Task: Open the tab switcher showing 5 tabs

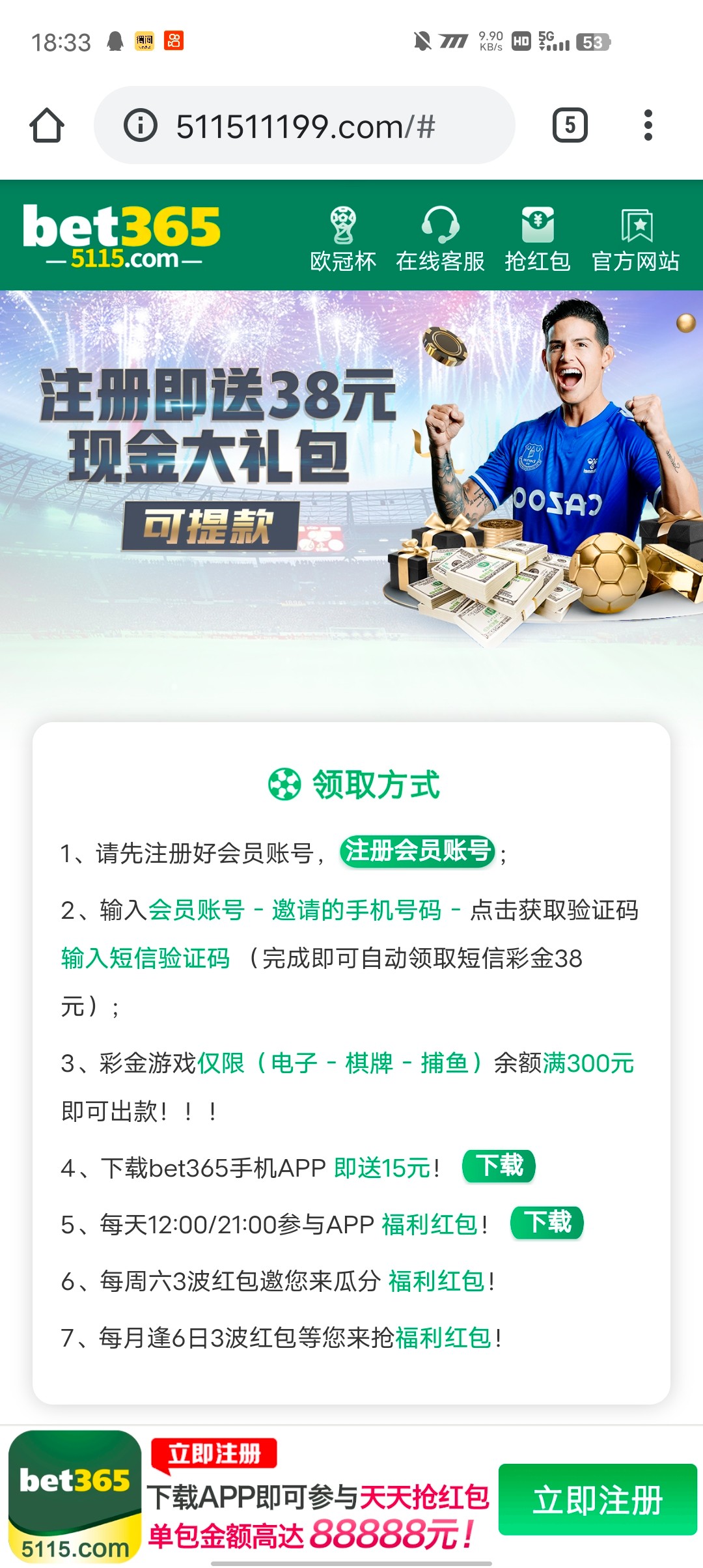Action: (x=570, y=125)
